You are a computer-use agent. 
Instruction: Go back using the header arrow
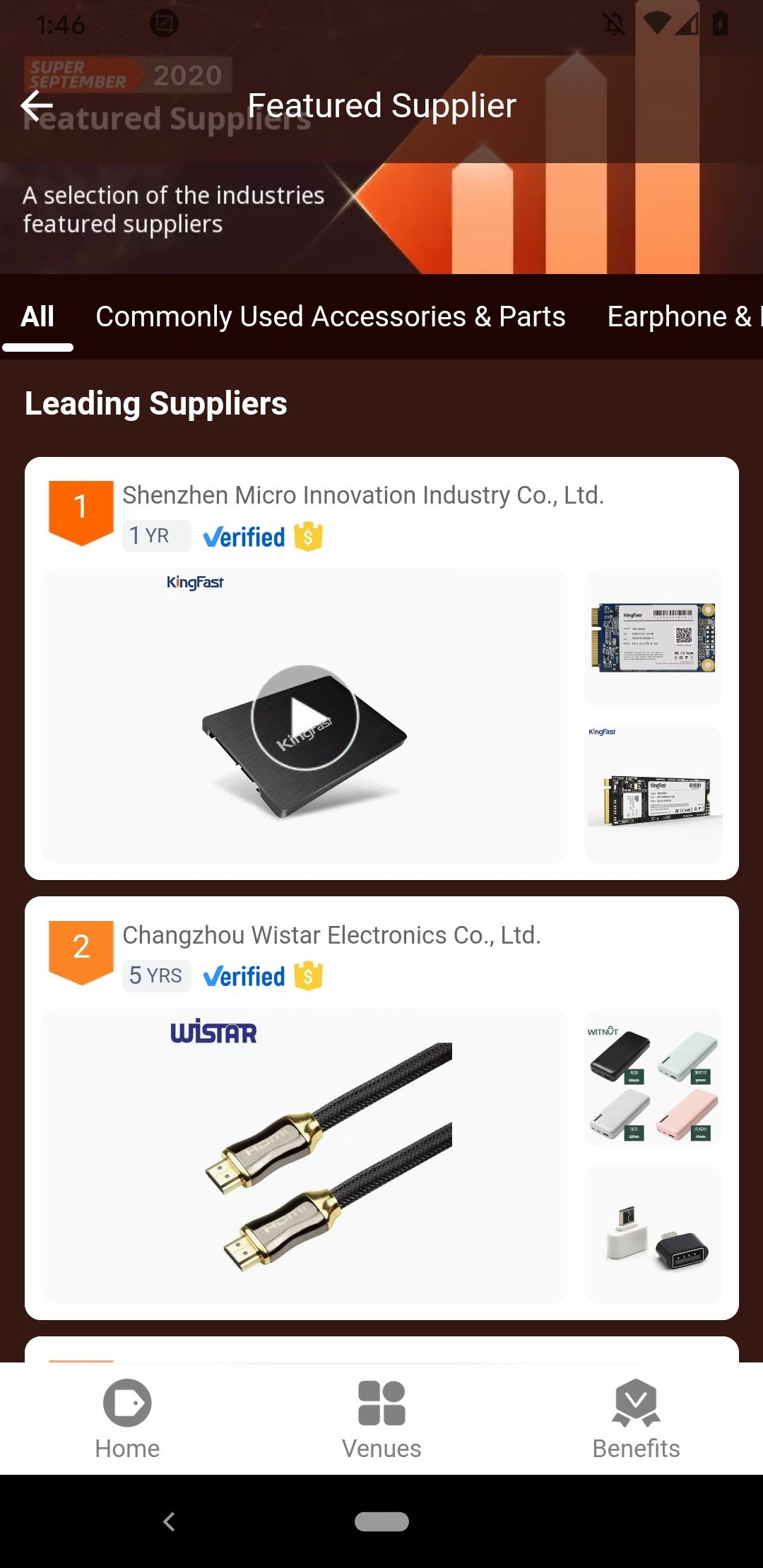(37, 106)
